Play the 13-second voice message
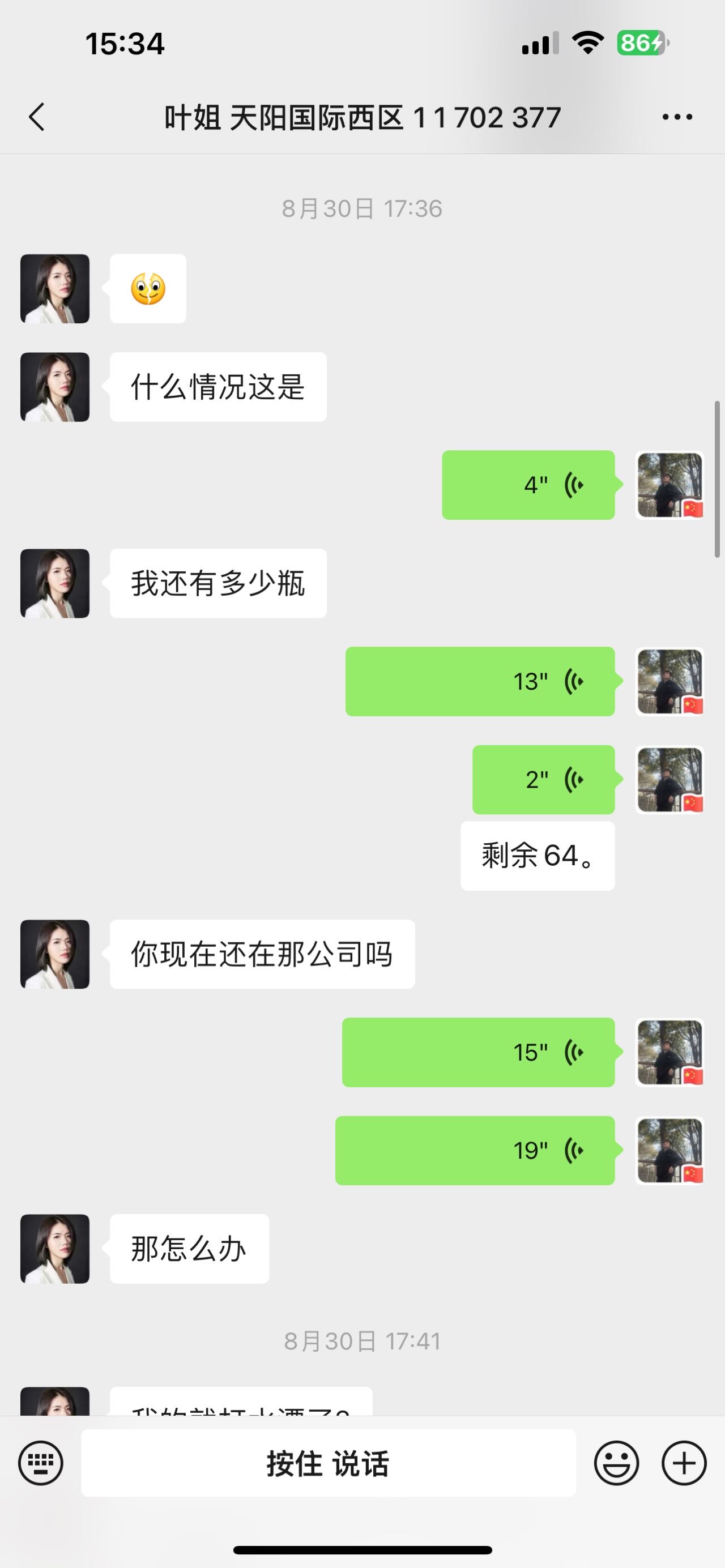 tap(480, 681)
